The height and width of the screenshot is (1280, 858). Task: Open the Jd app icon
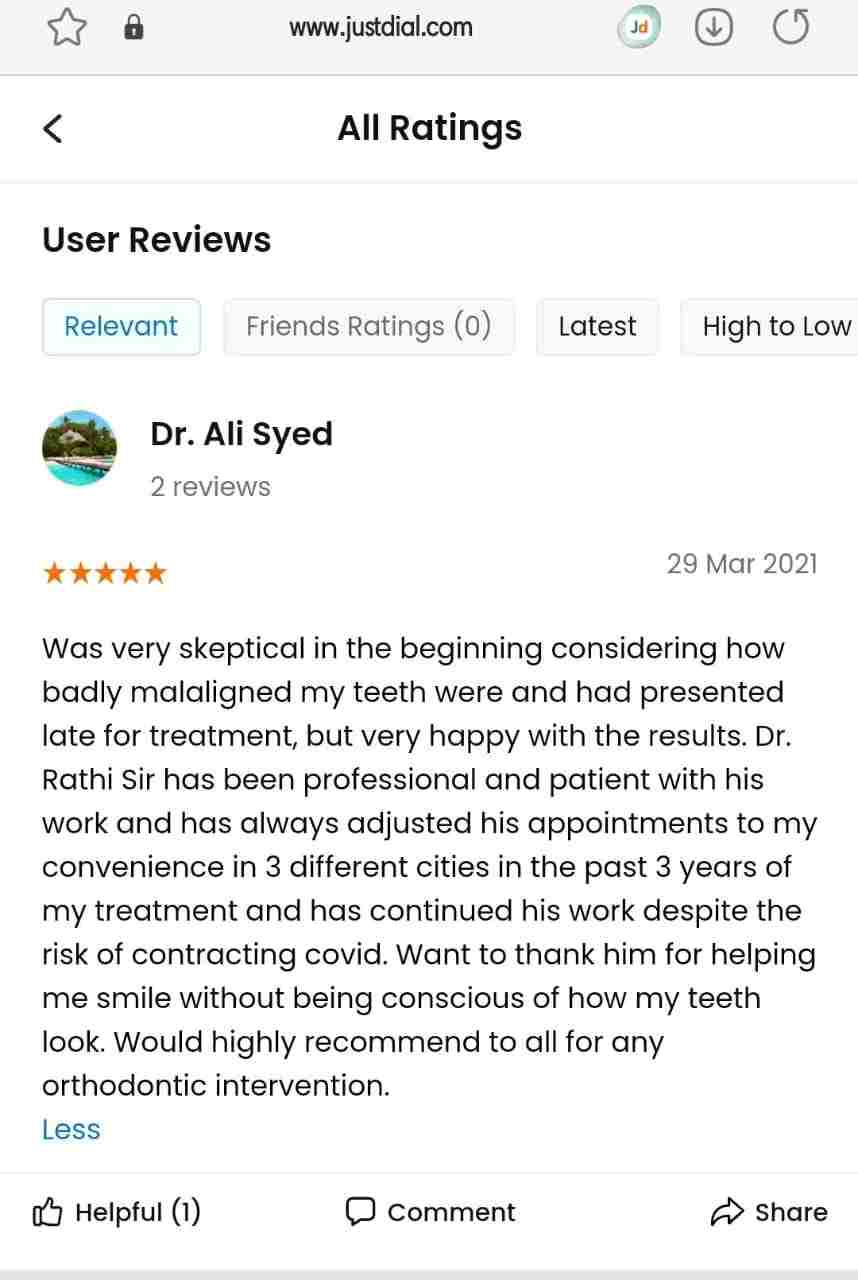[x=638, y=28]
